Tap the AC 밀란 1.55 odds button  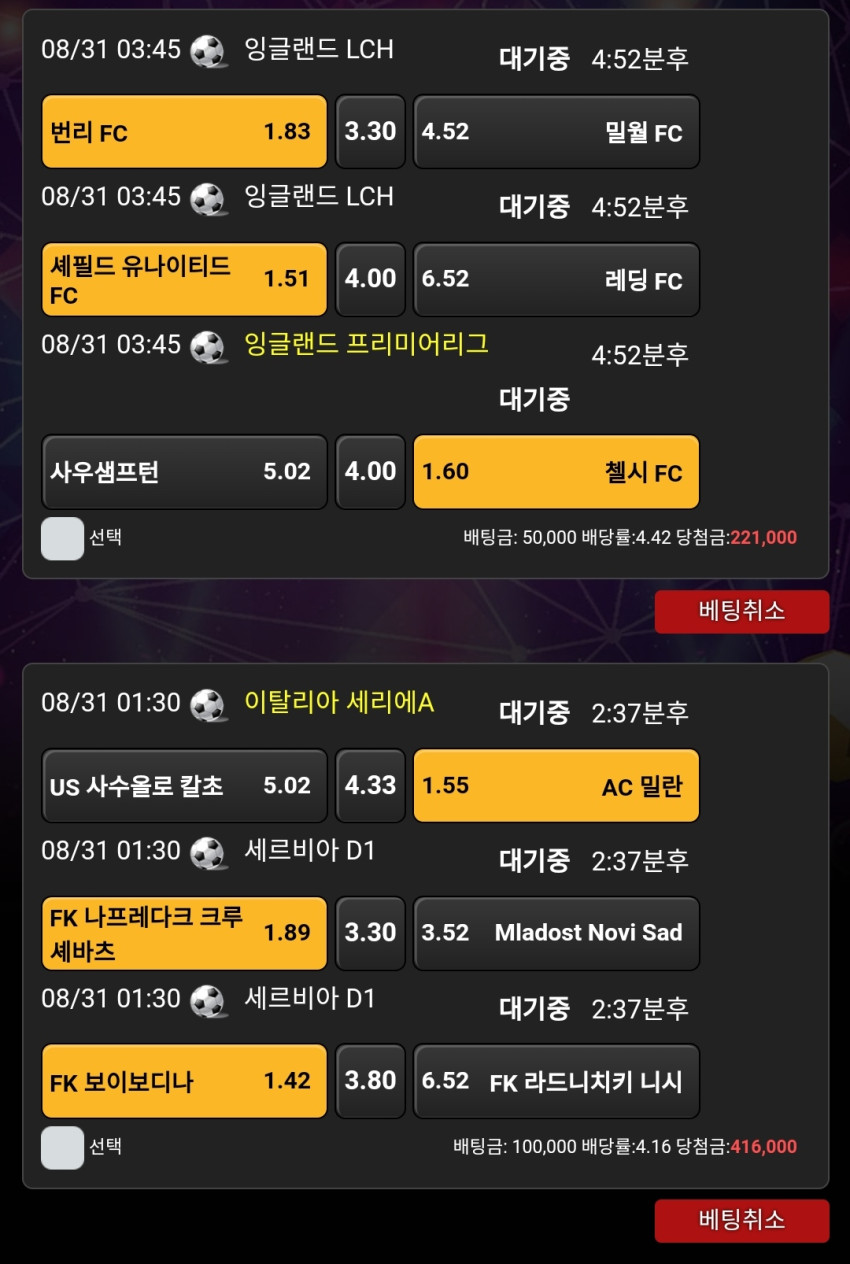coord(556,786)
